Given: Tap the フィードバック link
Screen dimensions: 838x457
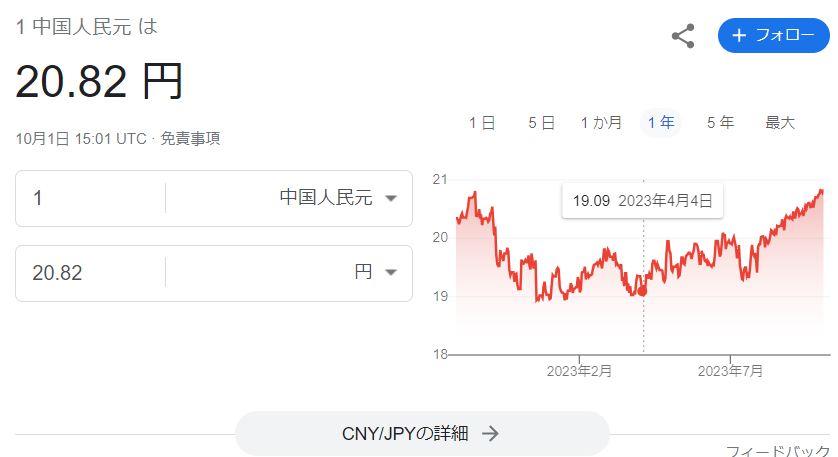Looking at the screenshot, I should tap(778, 450).
